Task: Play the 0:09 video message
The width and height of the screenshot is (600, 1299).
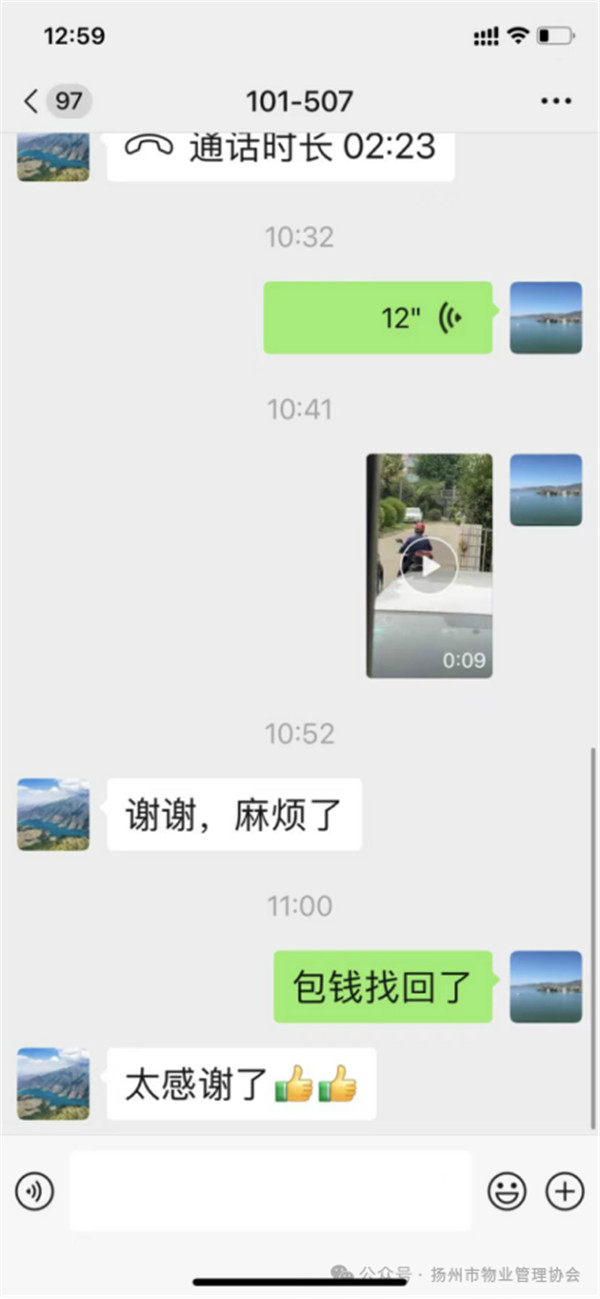Action: pos(429,566)
